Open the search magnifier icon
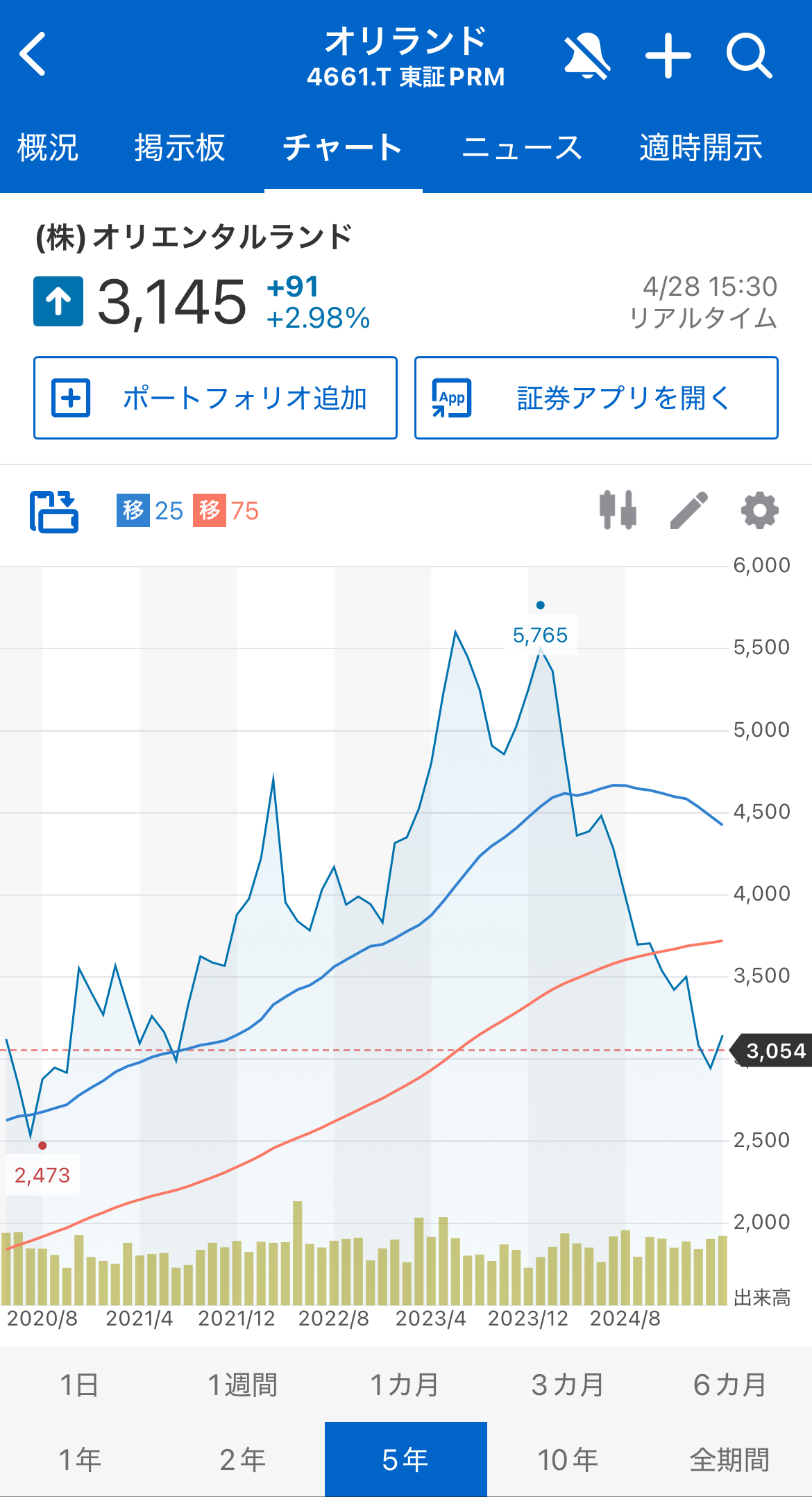This screenshot has height=1497, width=812. pos(749,56)
